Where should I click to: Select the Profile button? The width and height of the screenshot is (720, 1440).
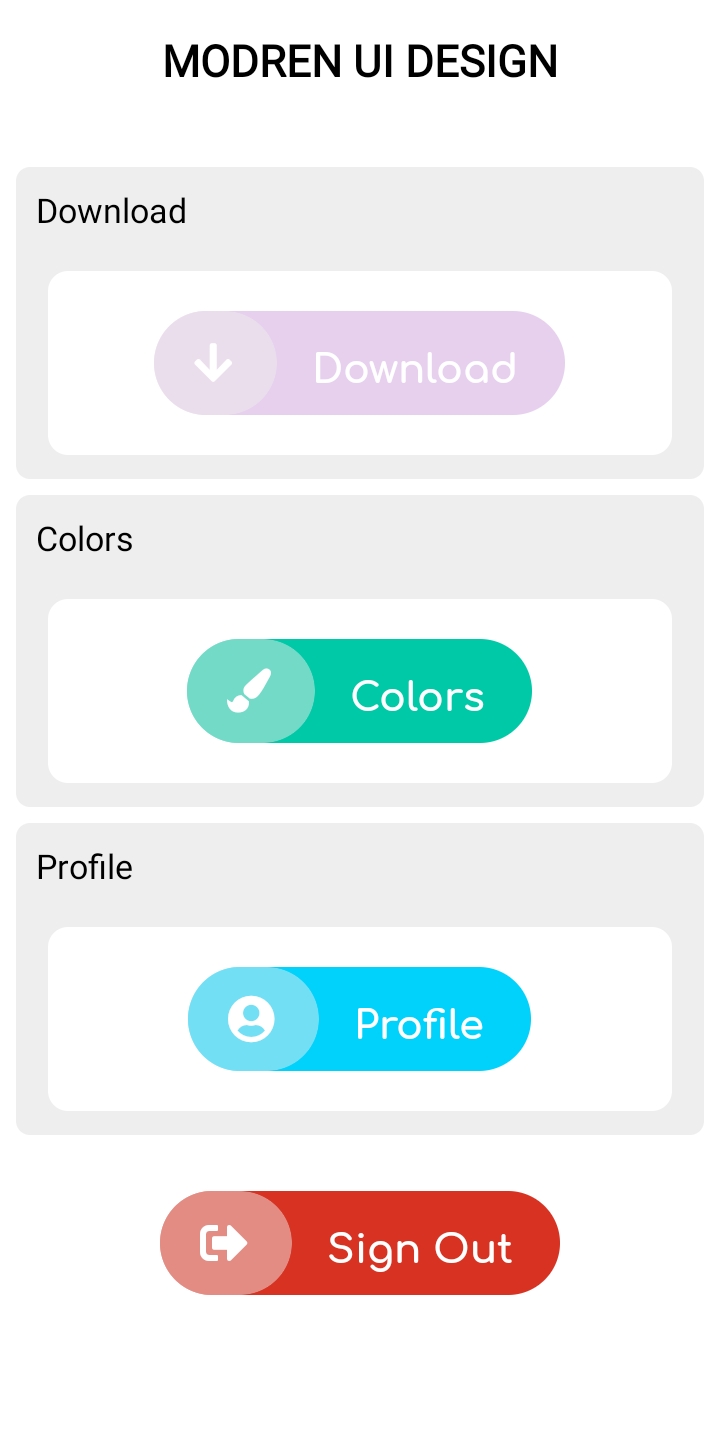(x=359, y=1019)
